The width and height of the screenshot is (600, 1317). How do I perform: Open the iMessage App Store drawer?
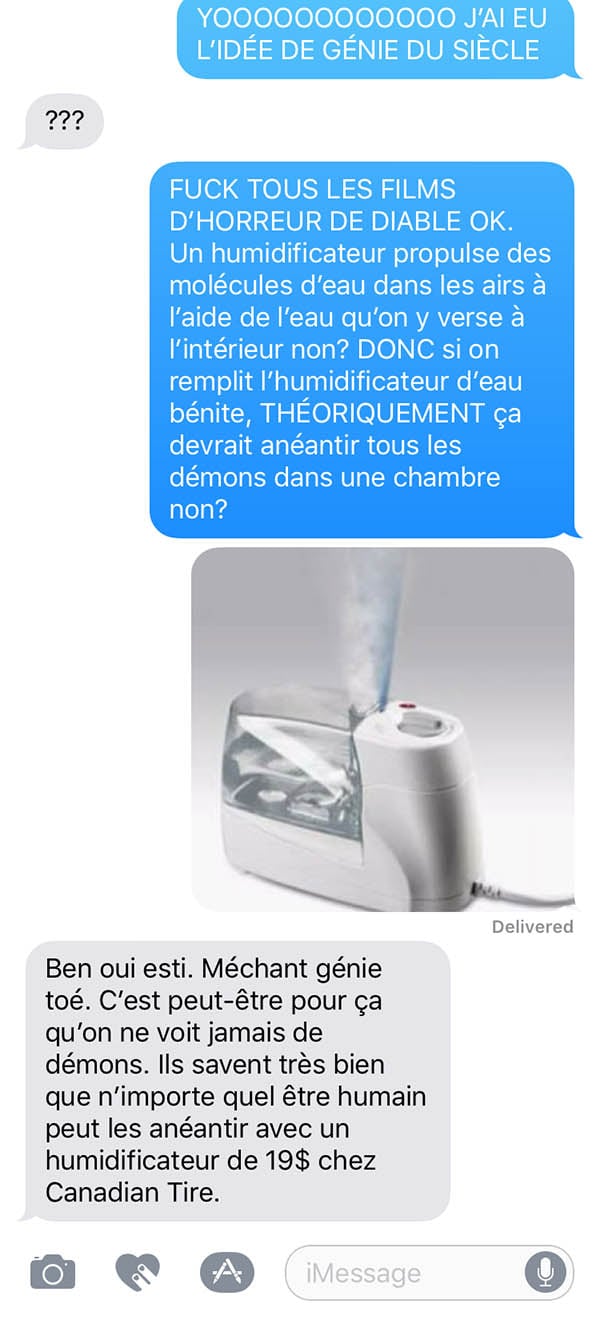pos(227,1272)
